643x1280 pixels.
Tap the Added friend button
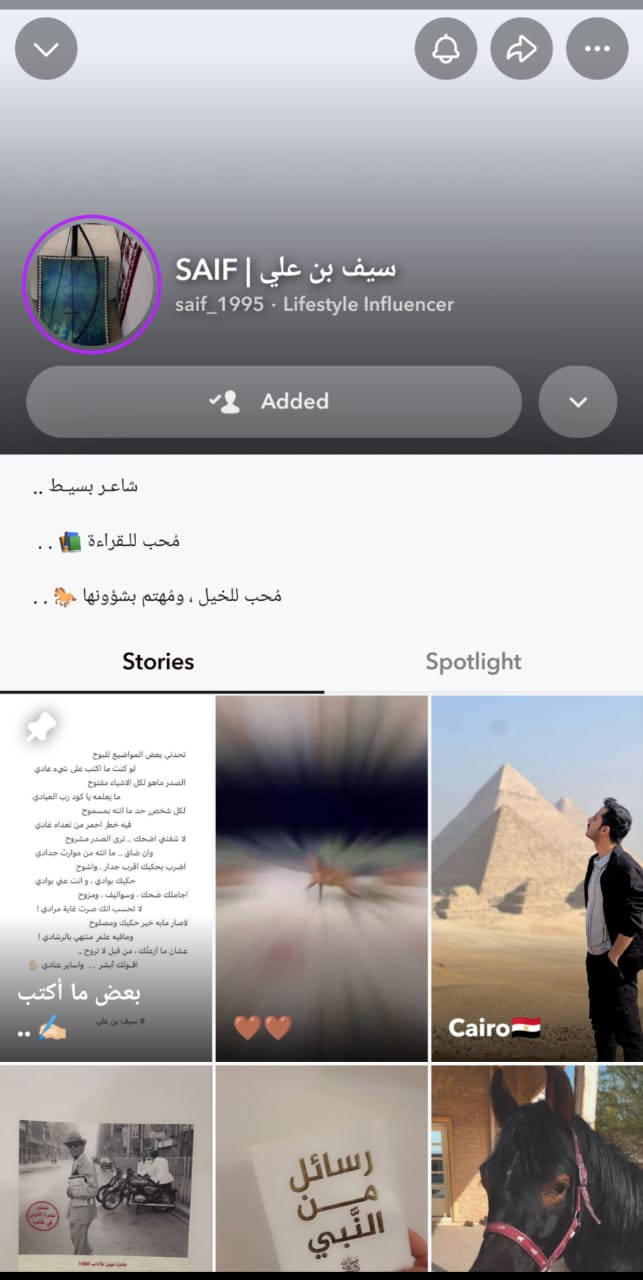pos(274,401)
